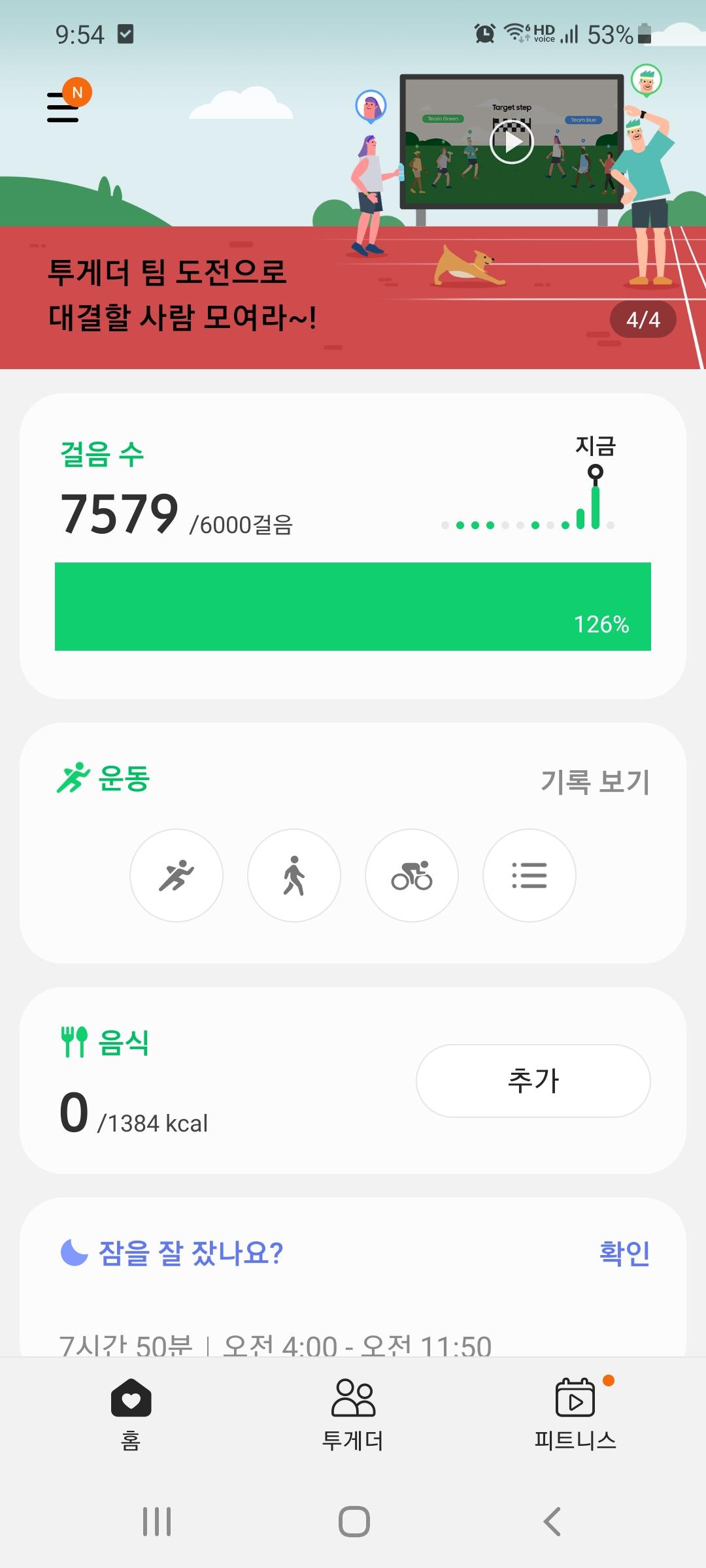Open the 걸음 수 step count card
The image size is (706, 1568).
(353, 546)
